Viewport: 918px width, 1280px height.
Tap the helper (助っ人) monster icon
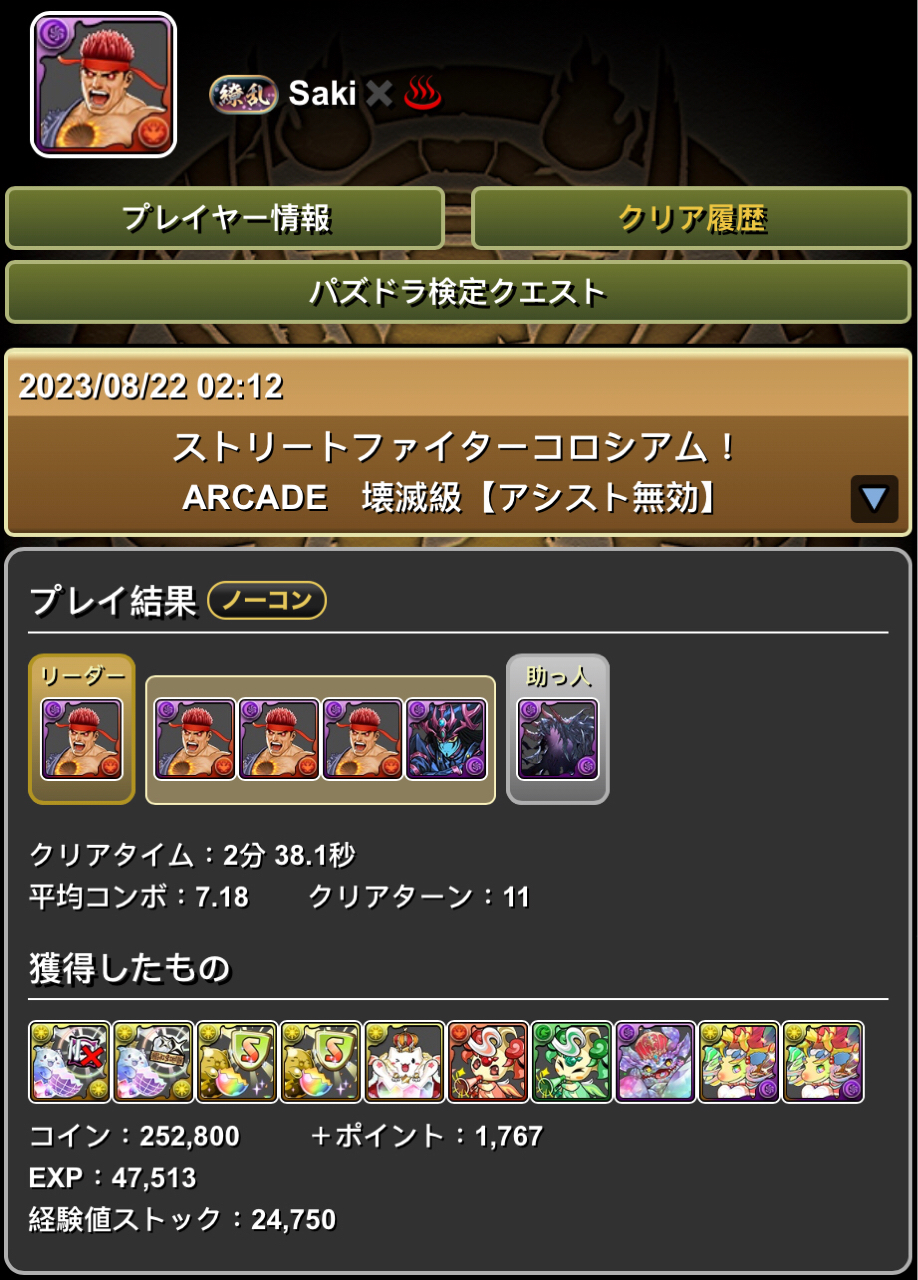[x=557, y=739]
